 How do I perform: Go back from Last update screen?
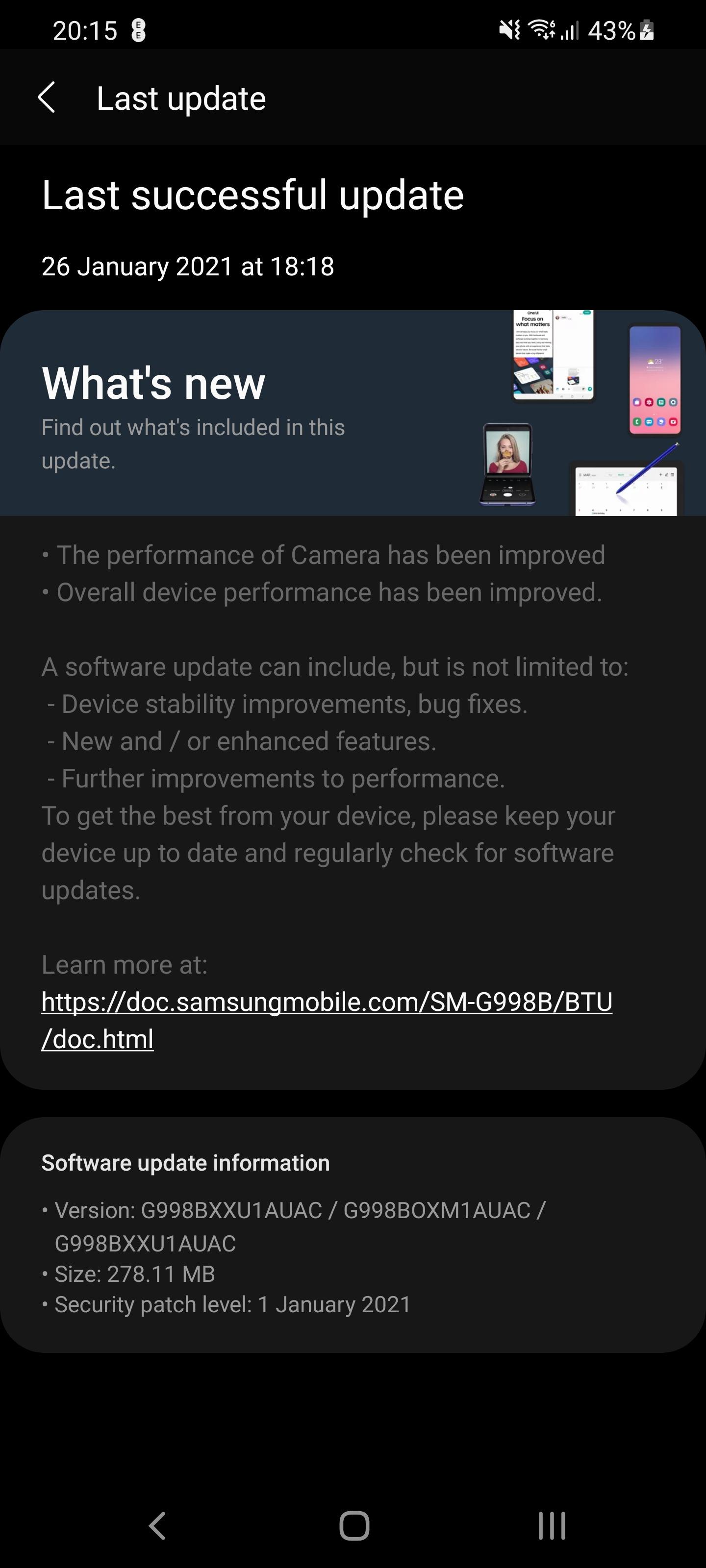click(x=47, y=98)
